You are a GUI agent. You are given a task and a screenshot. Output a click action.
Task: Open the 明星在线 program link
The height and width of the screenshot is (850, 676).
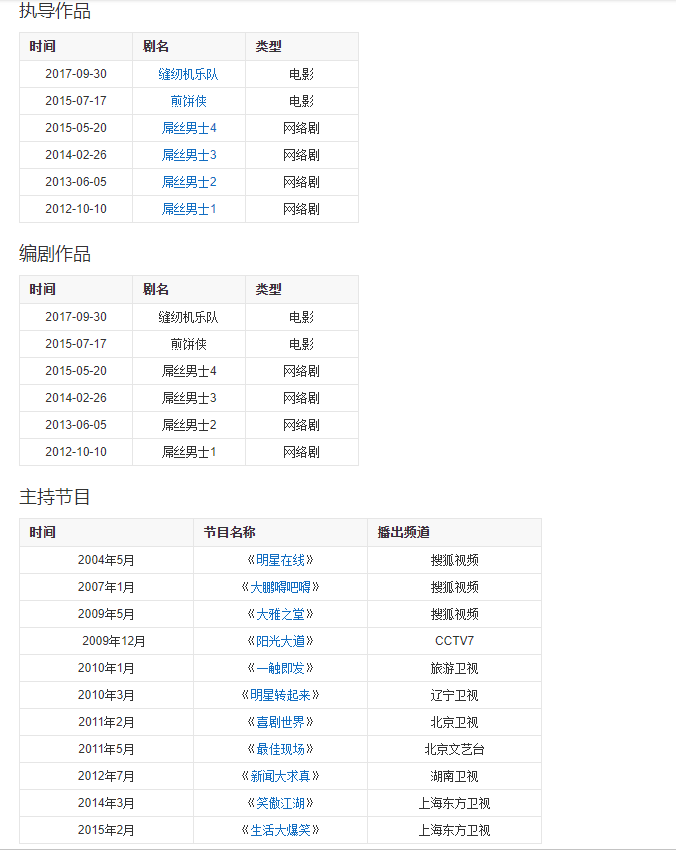pyautogui.click(x=280, y=560)
